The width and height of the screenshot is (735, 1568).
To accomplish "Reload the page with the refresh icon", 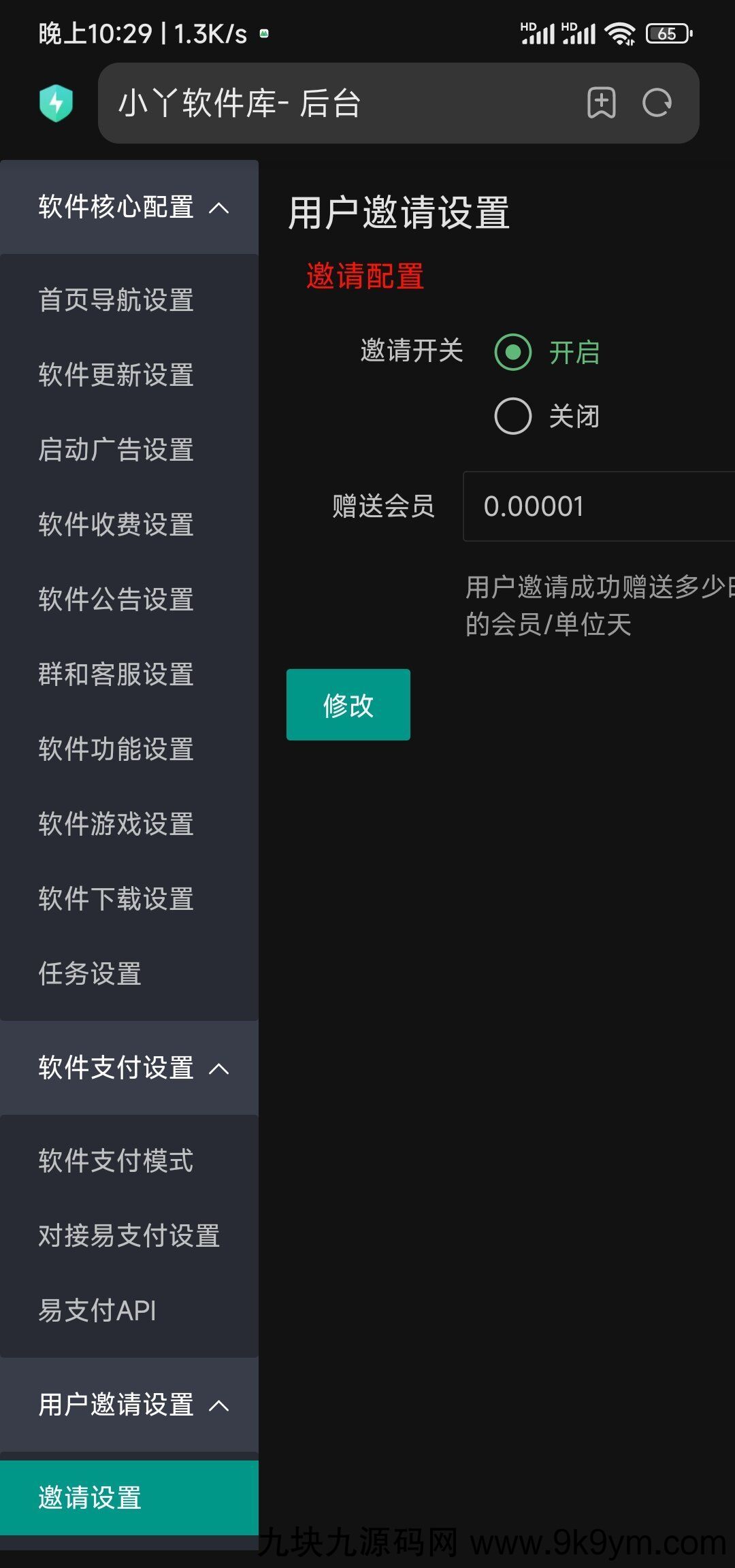I will pos(657,103).
